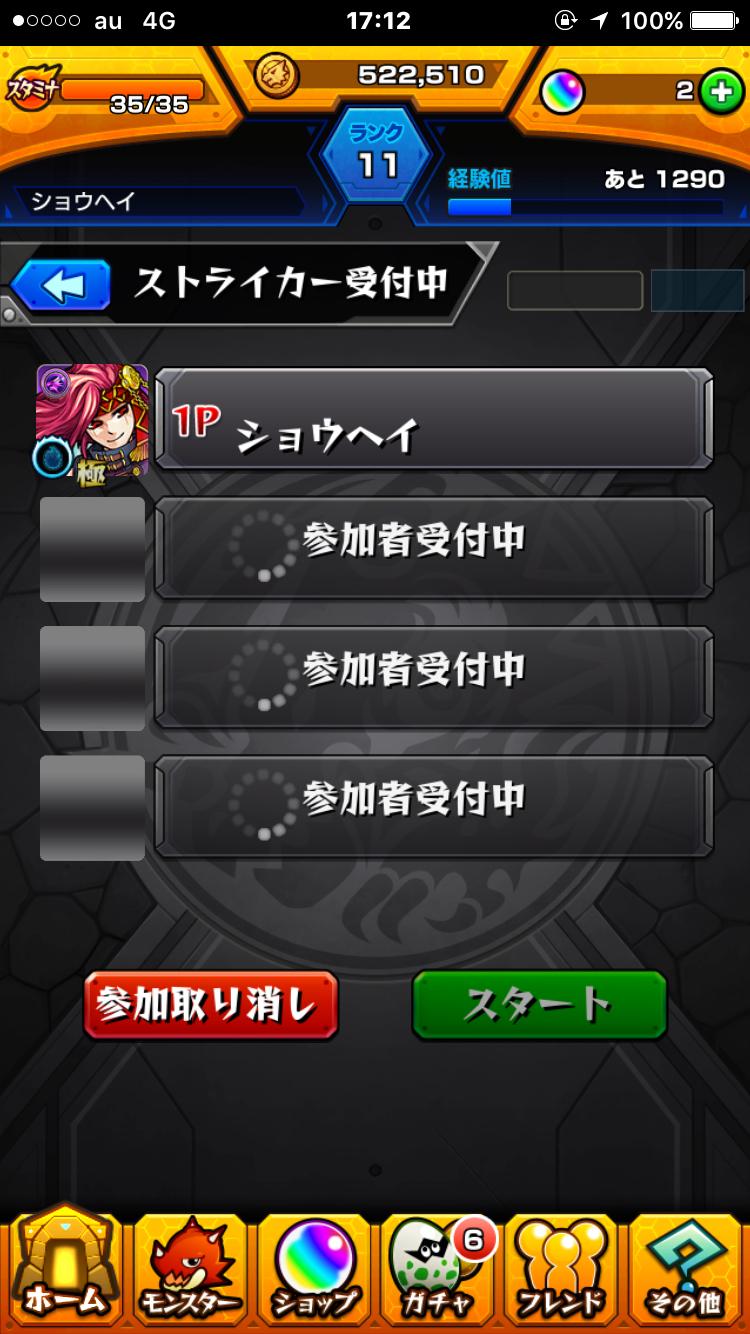The image size is (750, 1334).
Task: Tap the second 参加者受付中 waiting slot
Action: coord(430,675)
